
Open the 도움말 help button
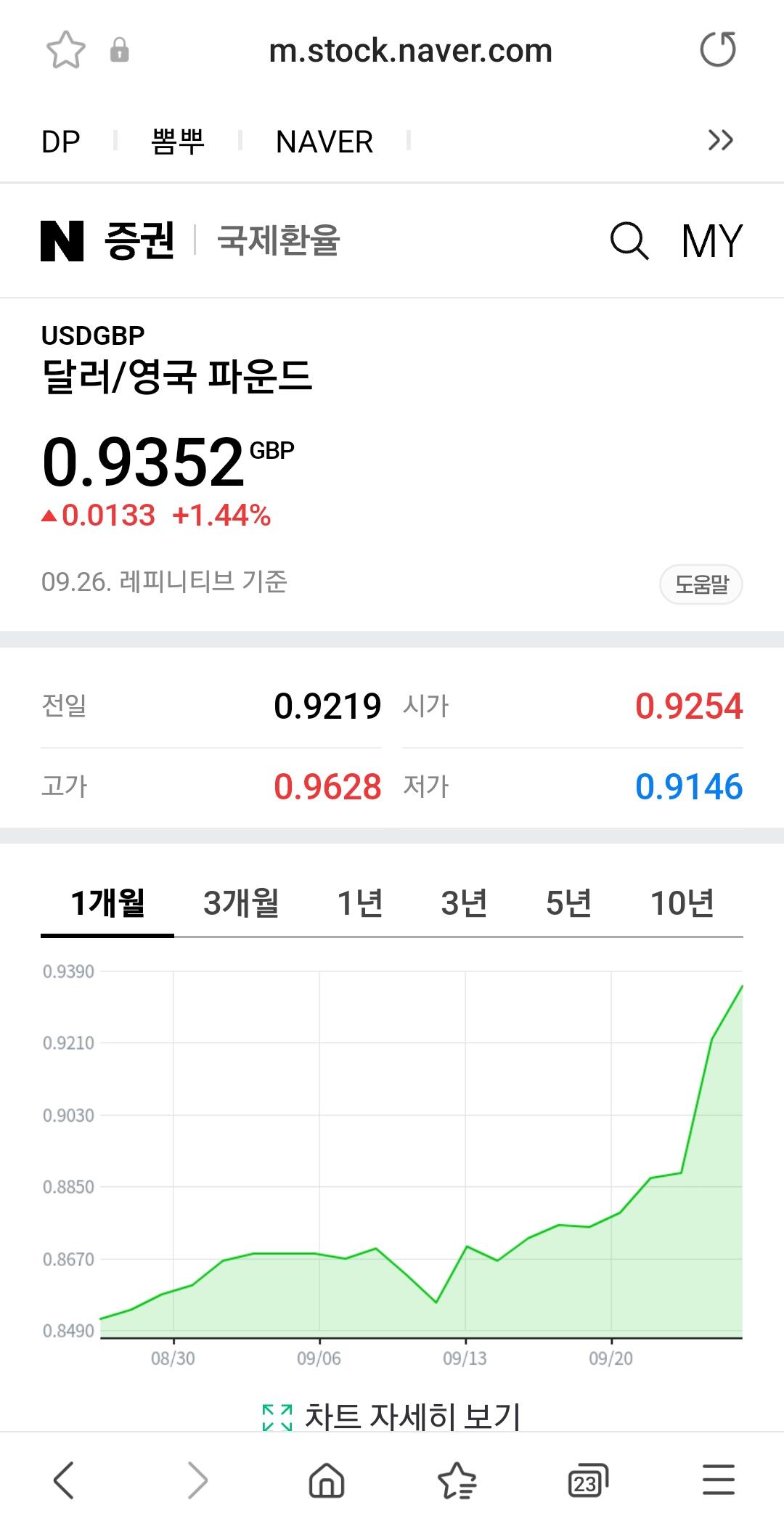[701, 584]
